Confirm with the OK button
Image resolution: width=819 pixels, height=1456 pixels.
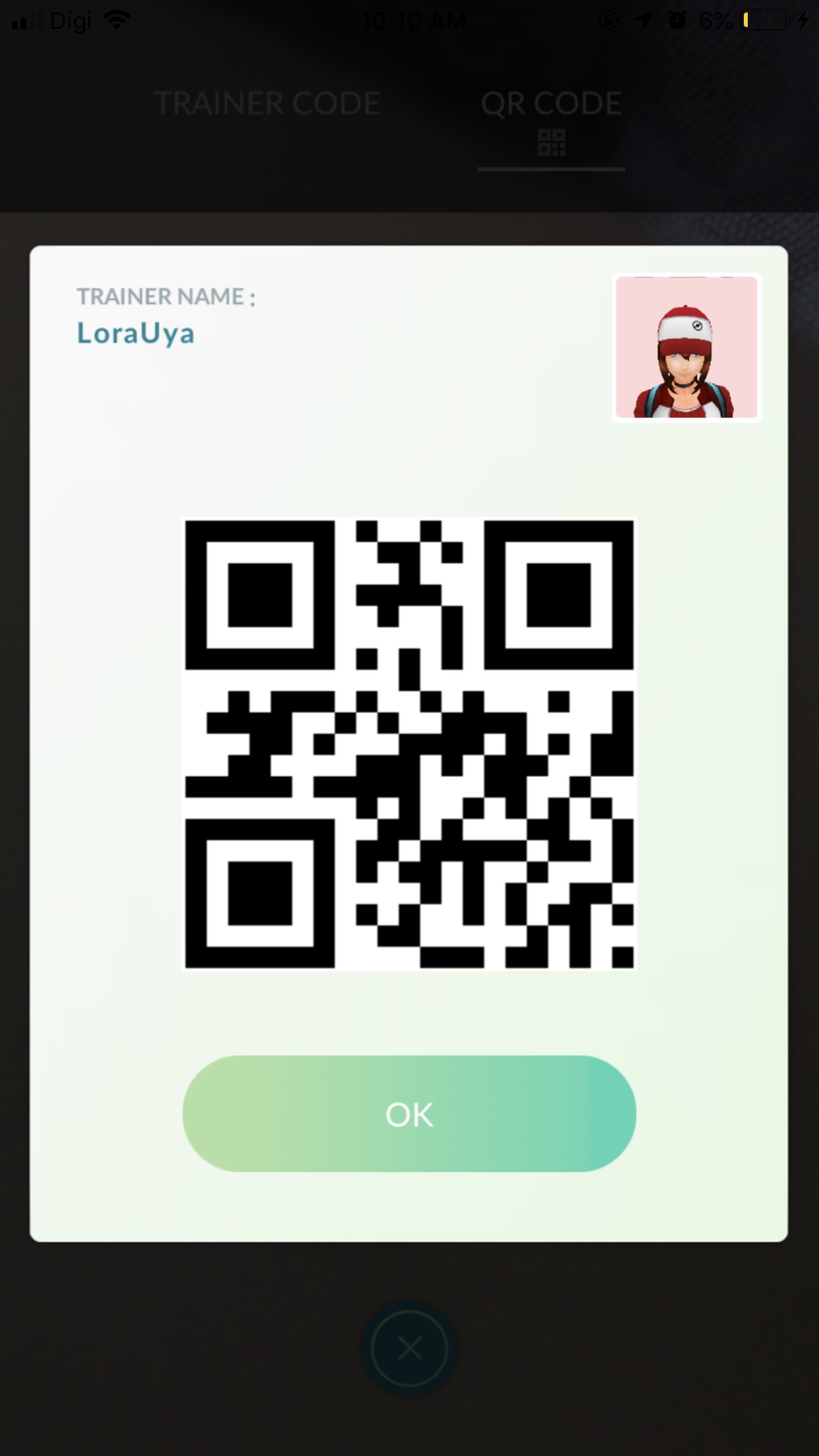(409, 1114)
